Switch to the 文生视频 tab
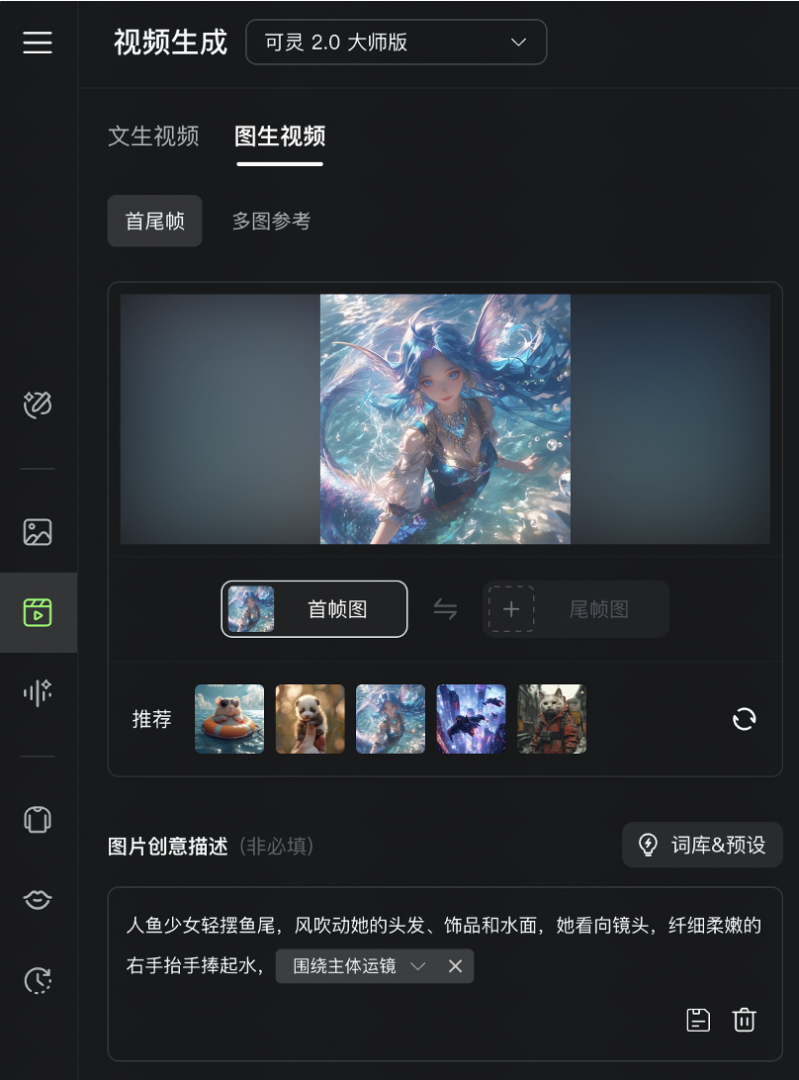799x1080 pixels. (153, 136)
